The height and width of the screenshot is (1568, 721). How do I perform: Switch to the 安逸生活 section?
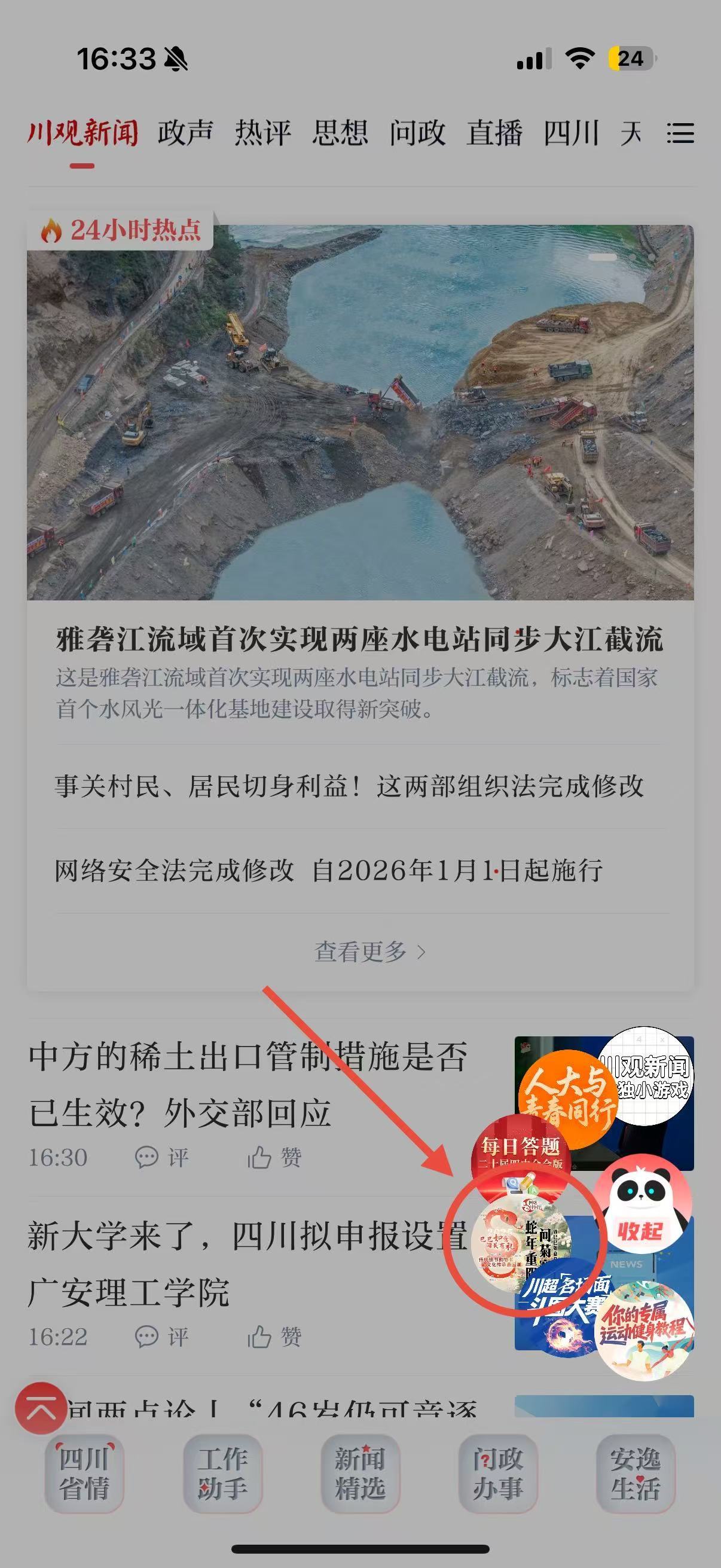click(x=636, y=1474)
